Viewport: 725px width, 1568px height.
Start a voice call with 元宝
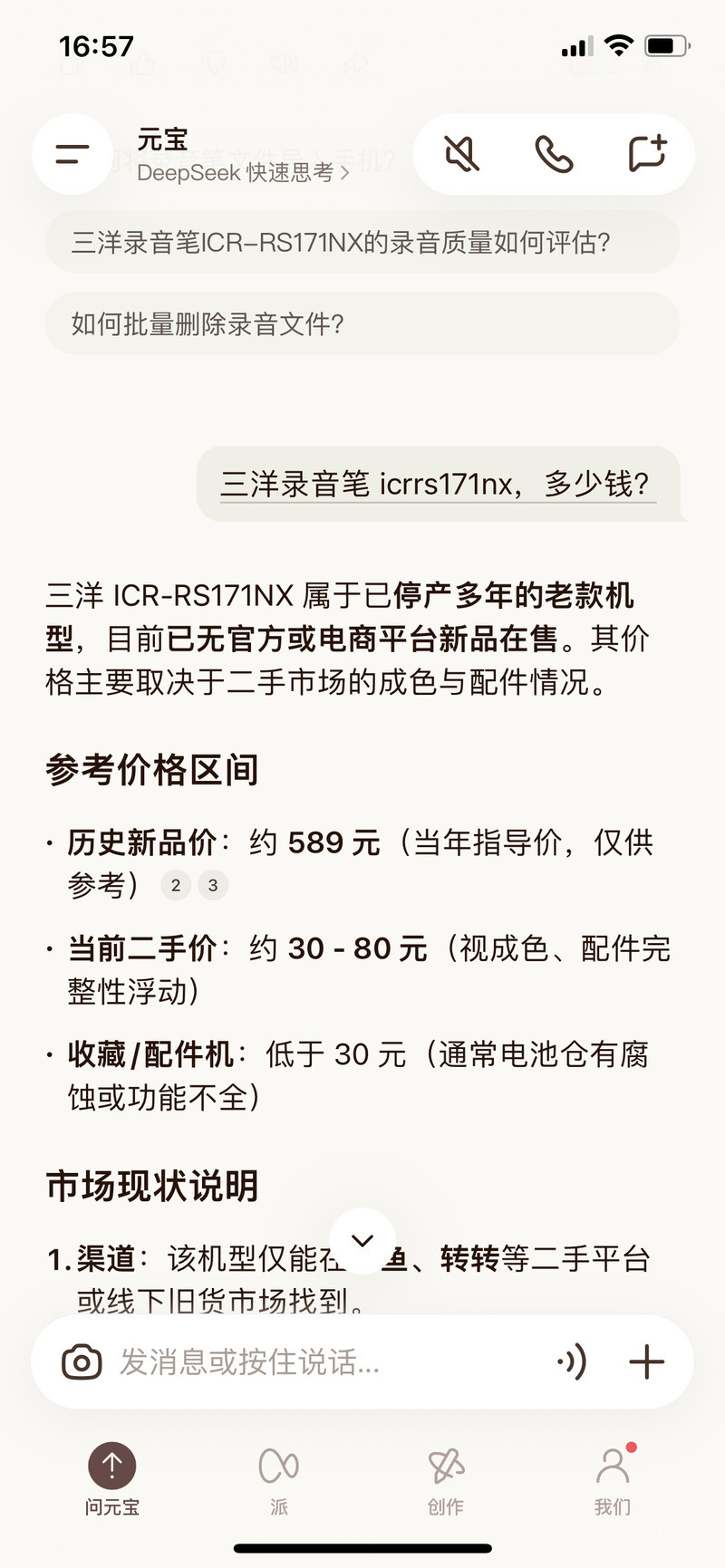tap(554, 154)
